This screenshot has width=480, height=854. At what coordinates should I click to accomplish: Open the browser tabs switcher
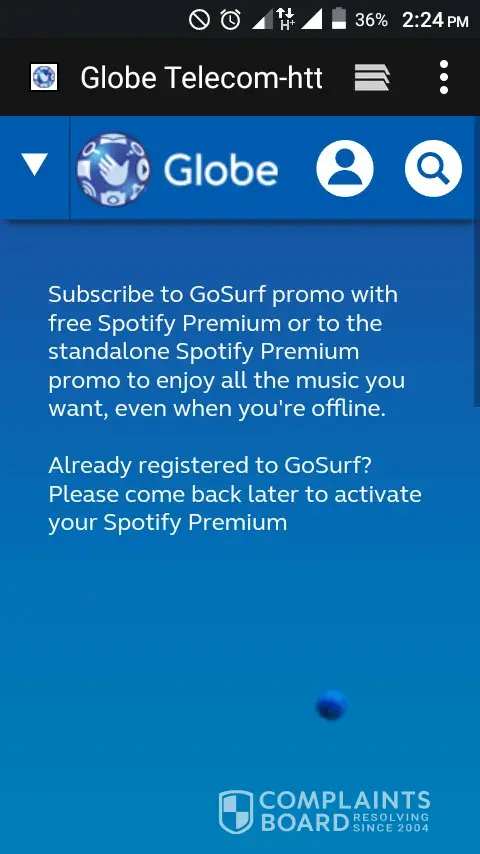pos(372,77)
